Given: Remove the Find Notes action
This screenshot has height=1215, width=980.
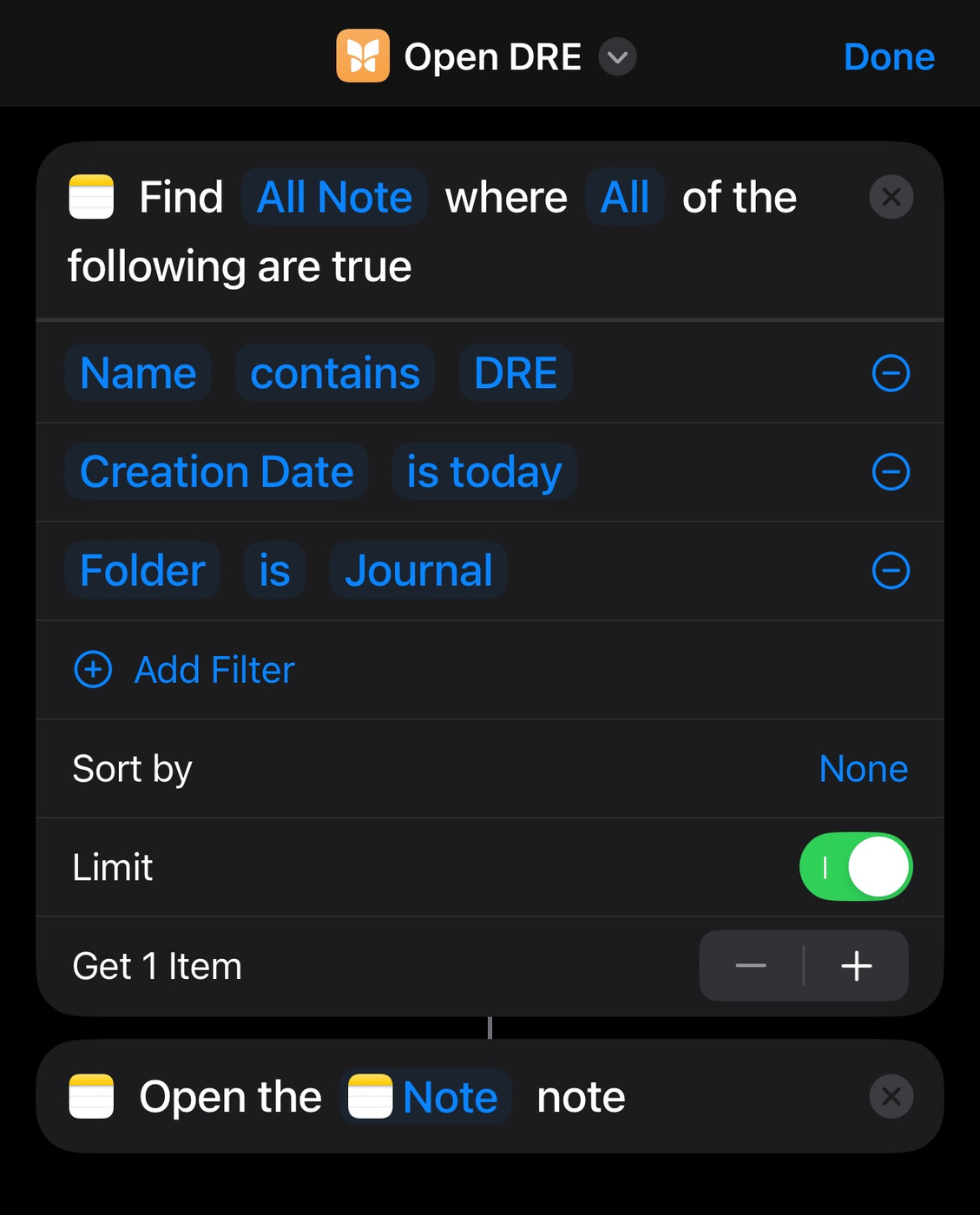Looking at the screenshot, I should click(891, 197).
